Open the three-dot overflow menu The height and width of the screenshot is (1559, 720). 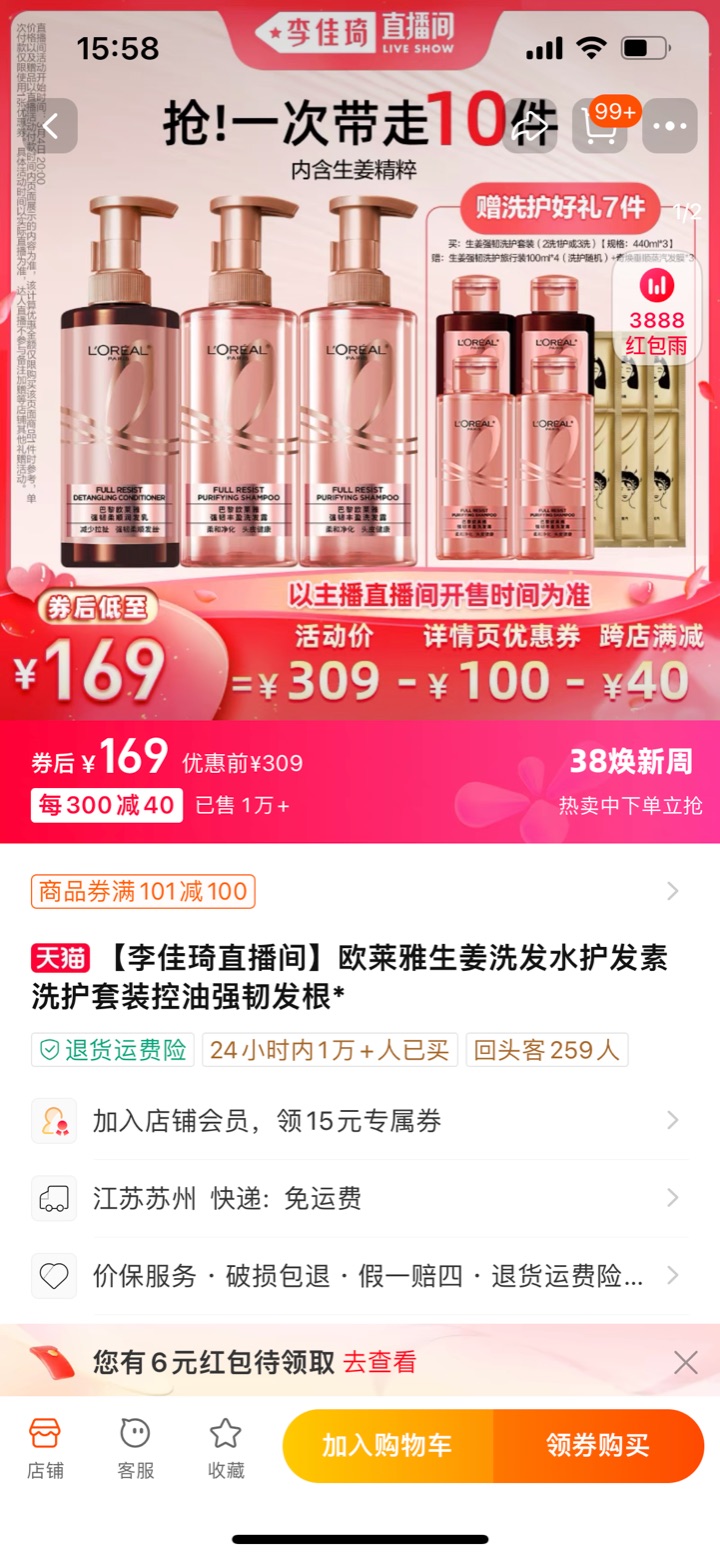[x=669, y=126]
